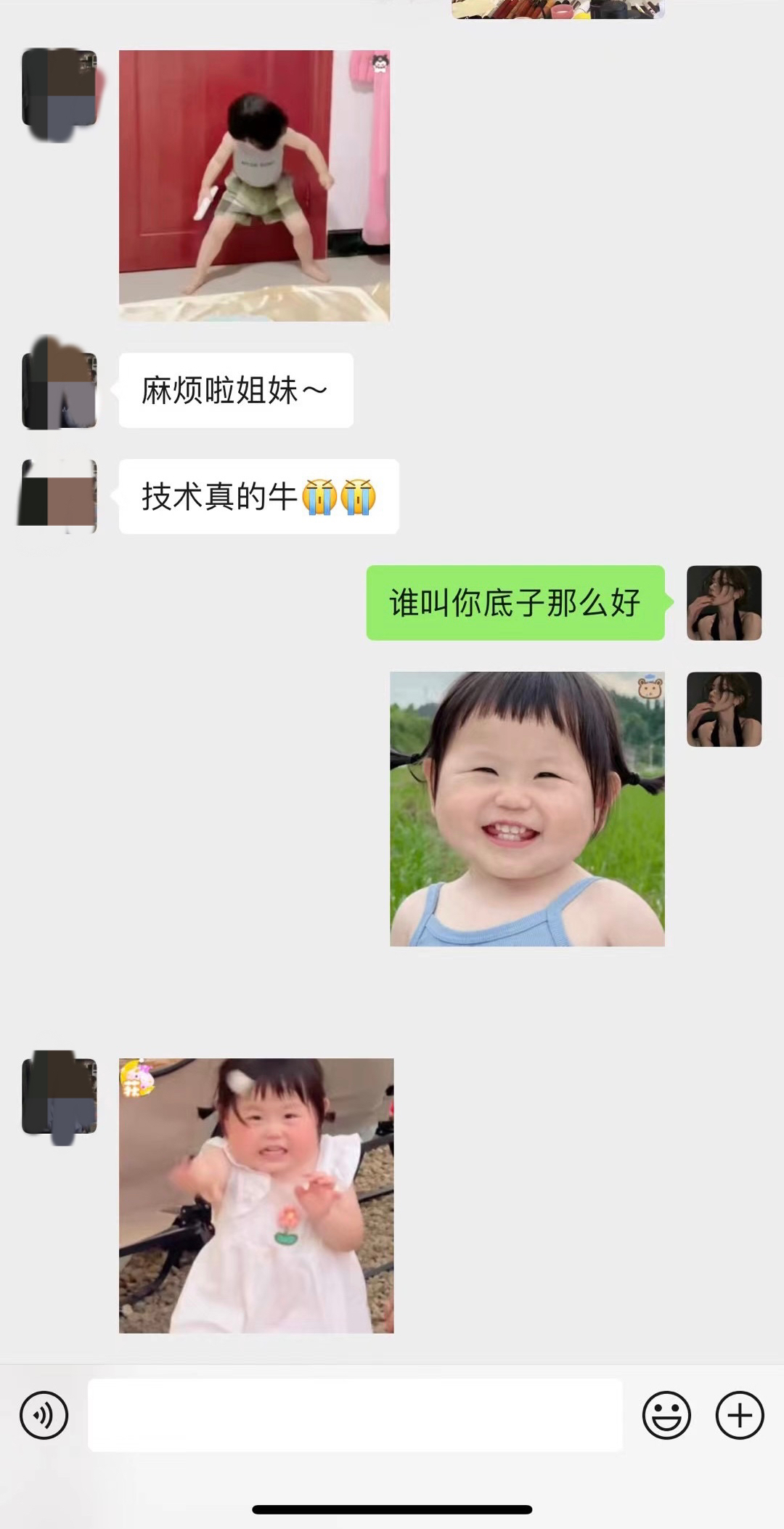The image size is (784, 1529).
Task: Tap the message text field
Action: click(x=355, y=1415)
